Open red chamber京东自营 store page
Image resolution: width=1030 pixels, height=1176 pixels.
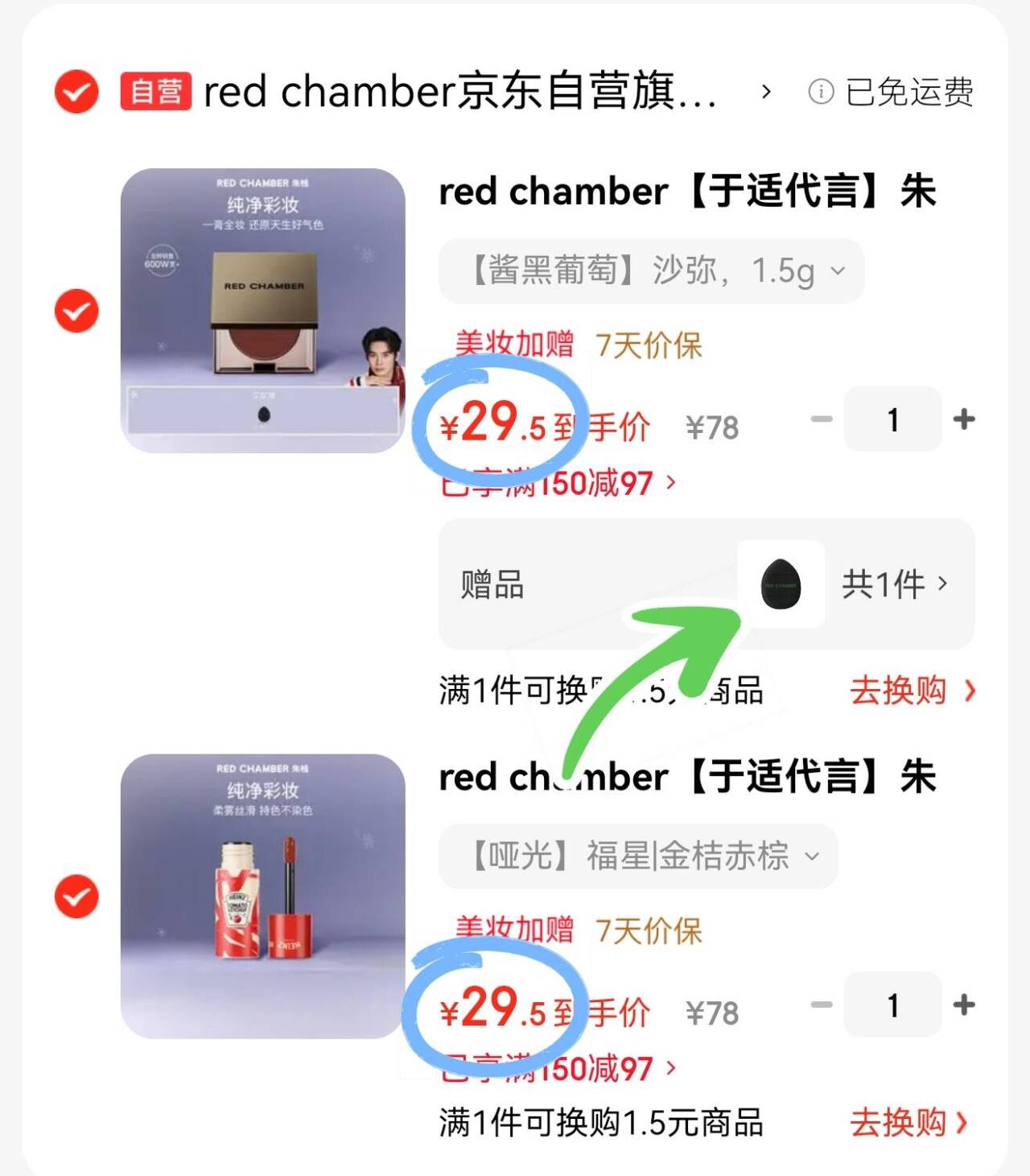[459, 92]
